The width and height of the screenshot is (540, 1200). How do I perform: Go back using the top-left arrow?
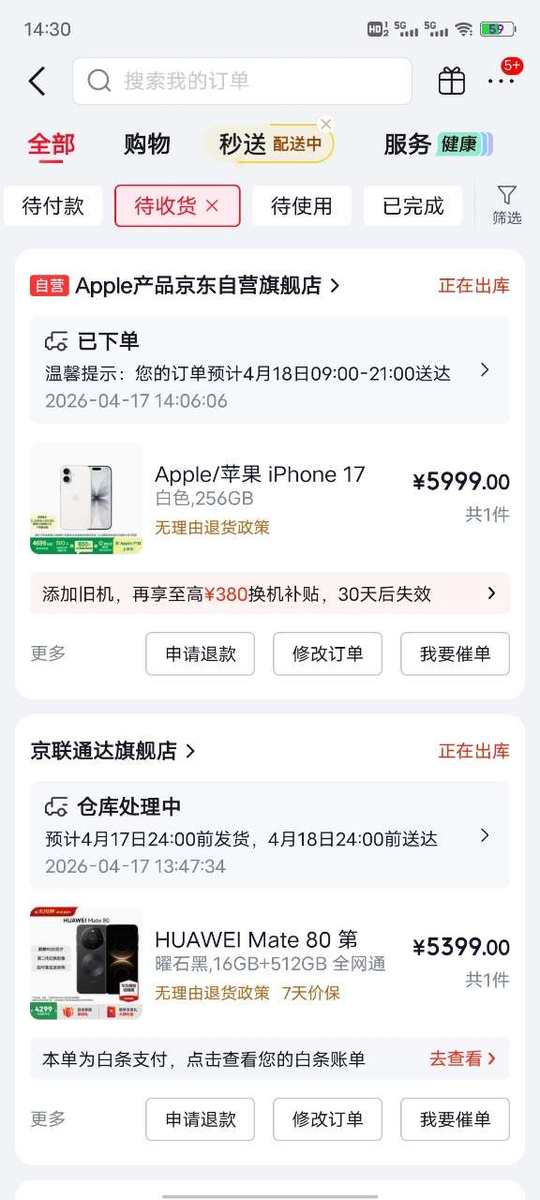37,81
